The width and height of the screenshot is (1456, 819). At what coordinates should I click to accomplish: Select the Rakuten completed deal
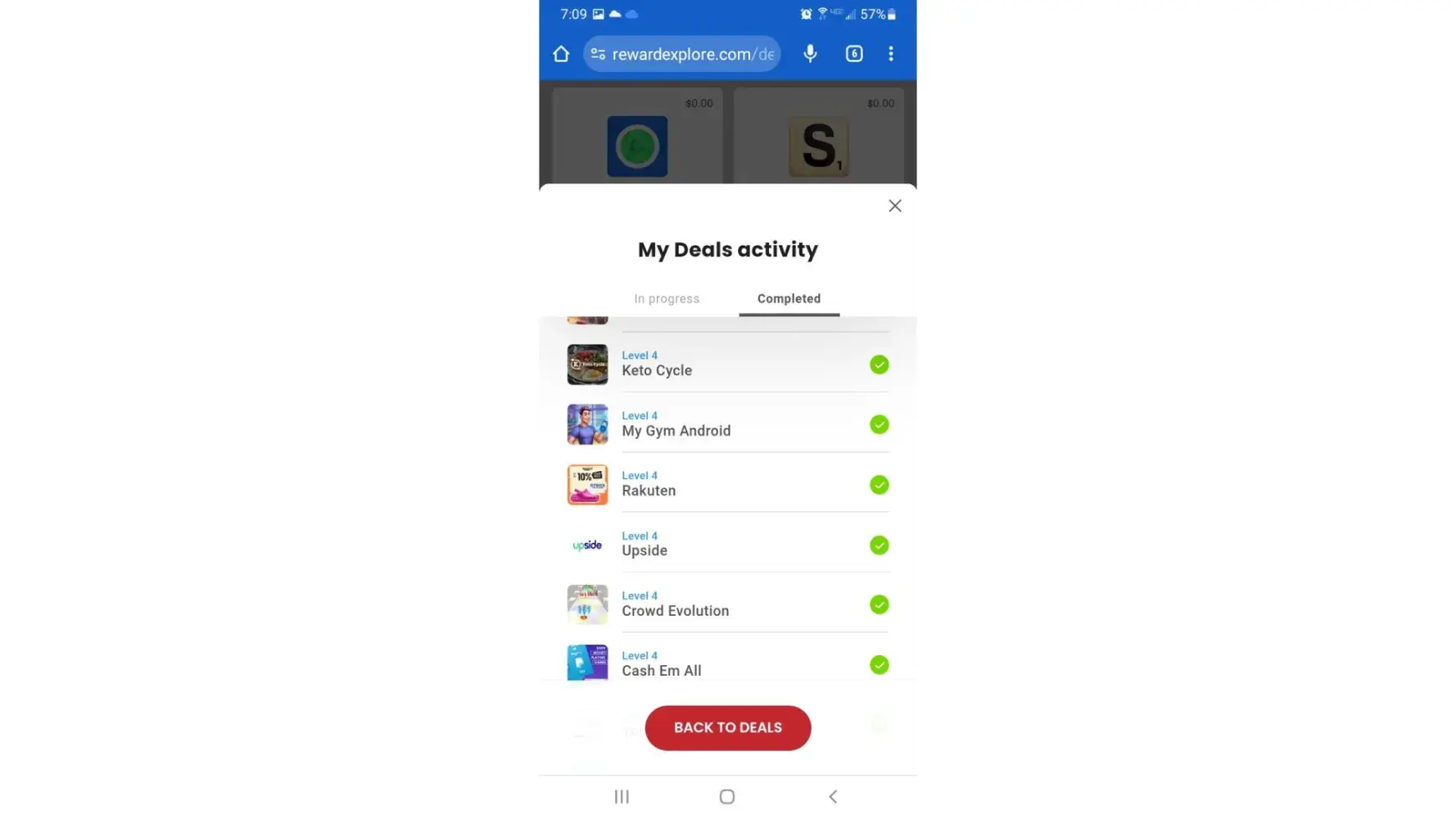click(x=727, y=484)
